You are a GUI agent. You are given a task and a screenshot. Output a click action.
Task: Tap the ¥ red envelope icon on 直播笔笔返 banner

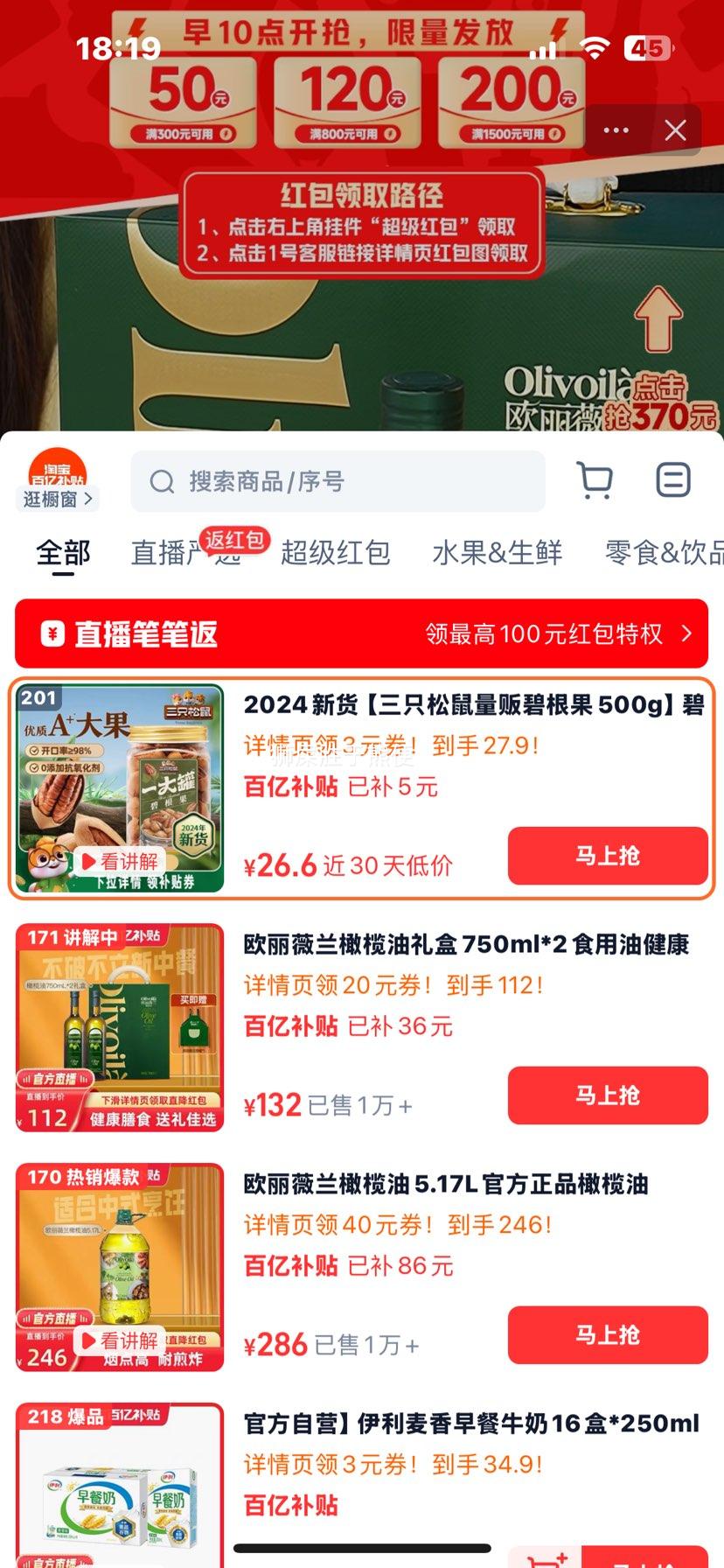pos(52,633)
